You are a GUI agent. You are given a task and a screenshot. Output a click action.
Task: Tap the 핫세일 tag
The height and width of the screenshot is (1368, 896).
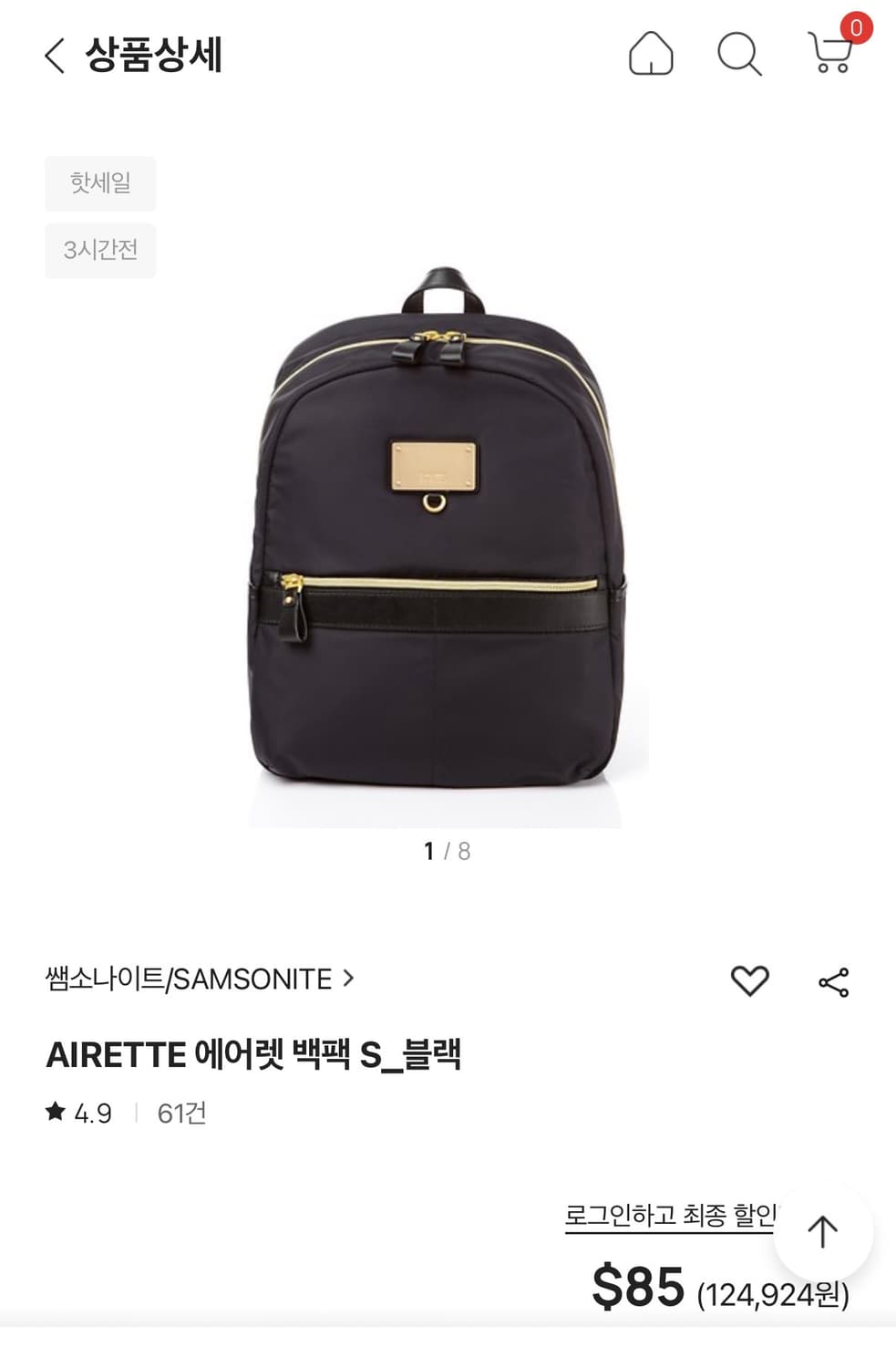click(x=100, y=182)
